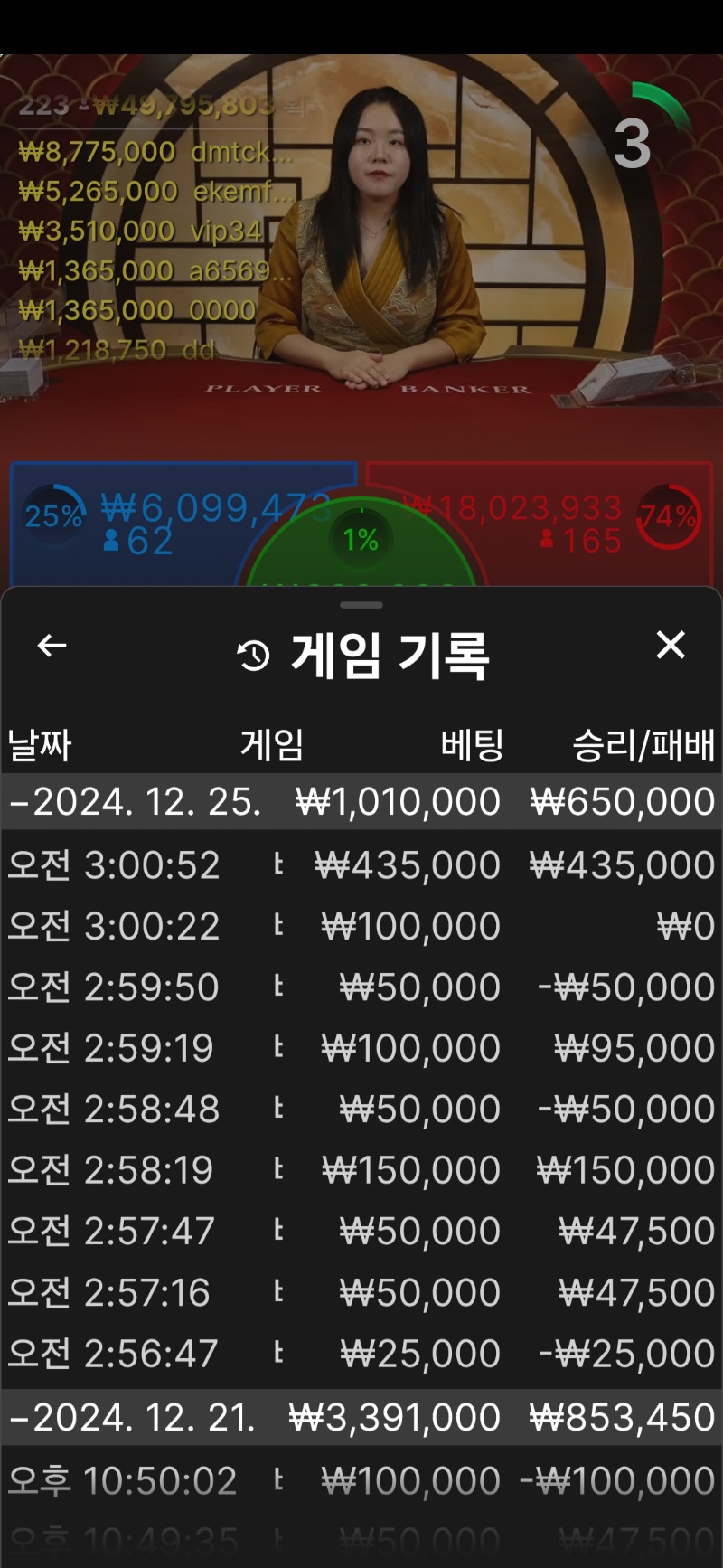
Task: Open the 오후 10:50:02 game record
Action: (x=361, y=1481)
